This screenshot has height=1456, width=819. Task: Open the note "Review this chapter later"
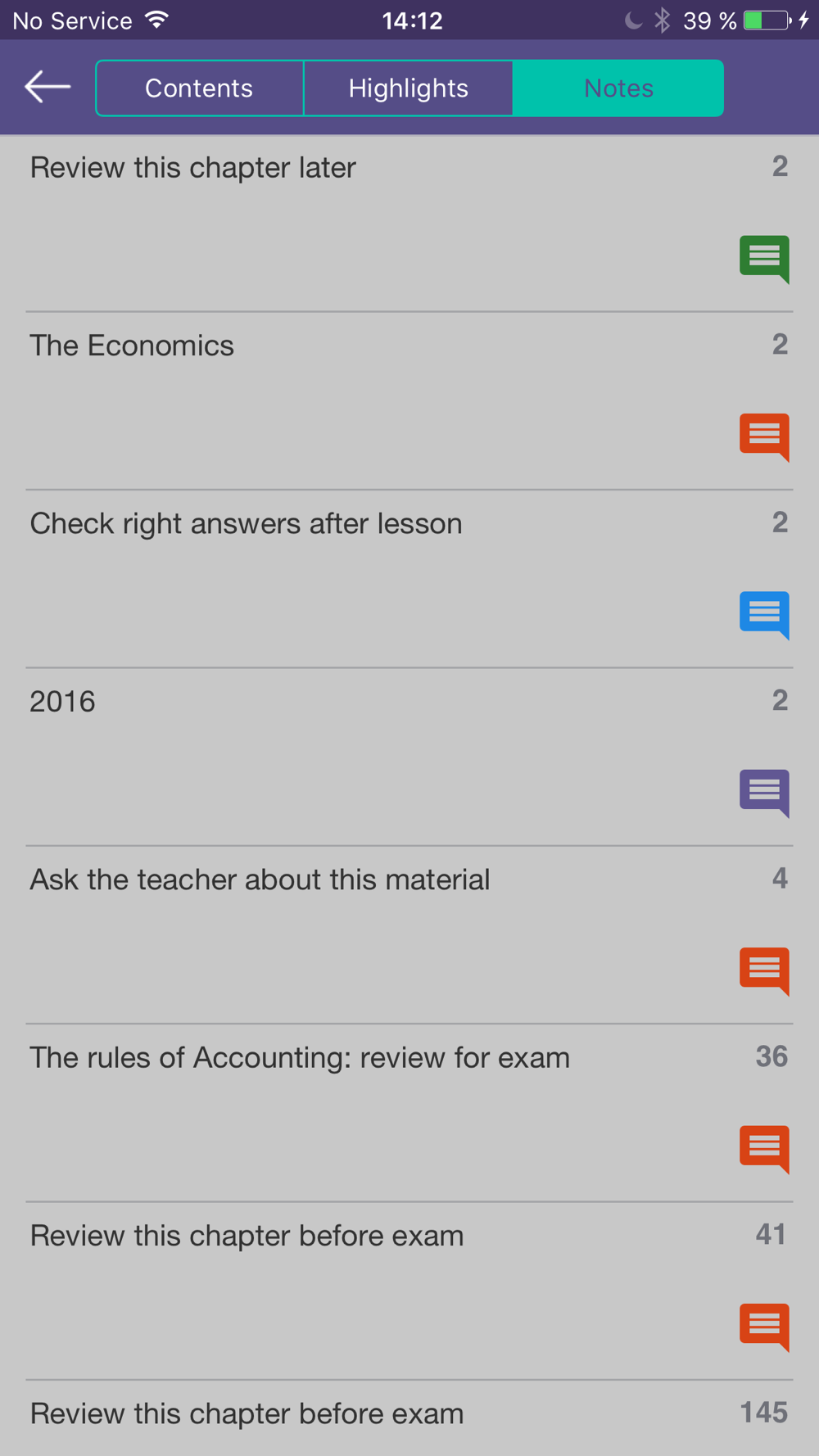(409, 223)
